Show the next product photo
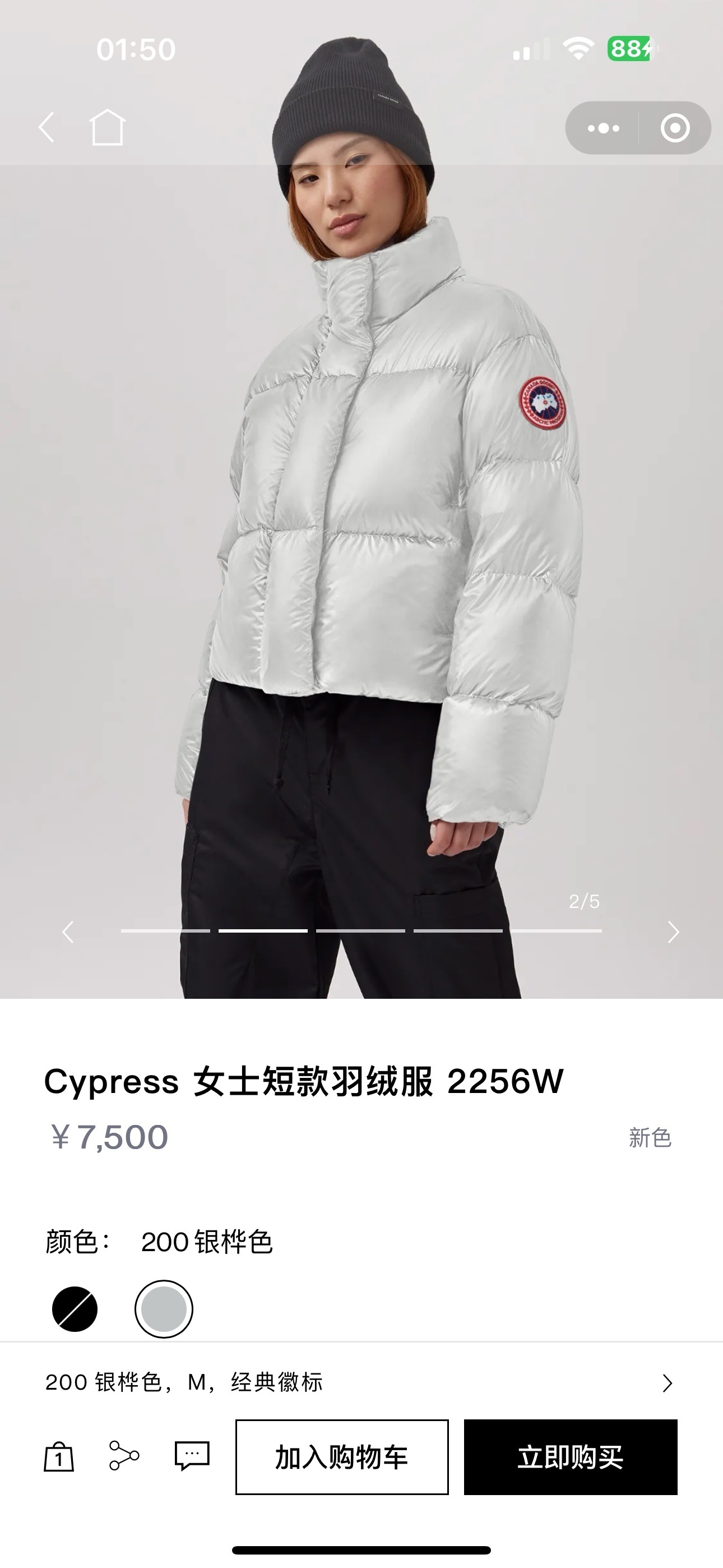Screen dimensions: 723x1568 [x=673, y=932]
